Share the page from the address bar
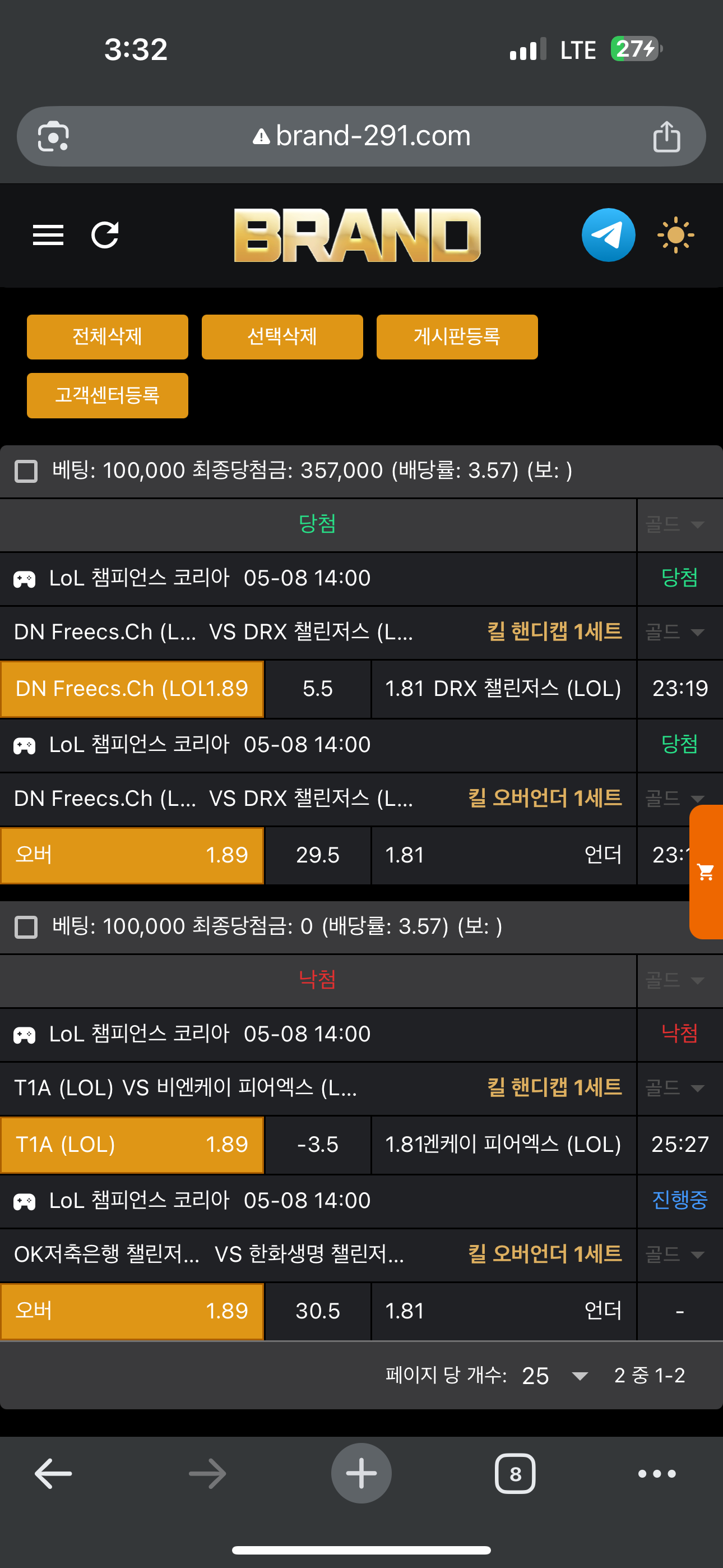This screenshot has height=1568, width=723. [x=666, y=136]
